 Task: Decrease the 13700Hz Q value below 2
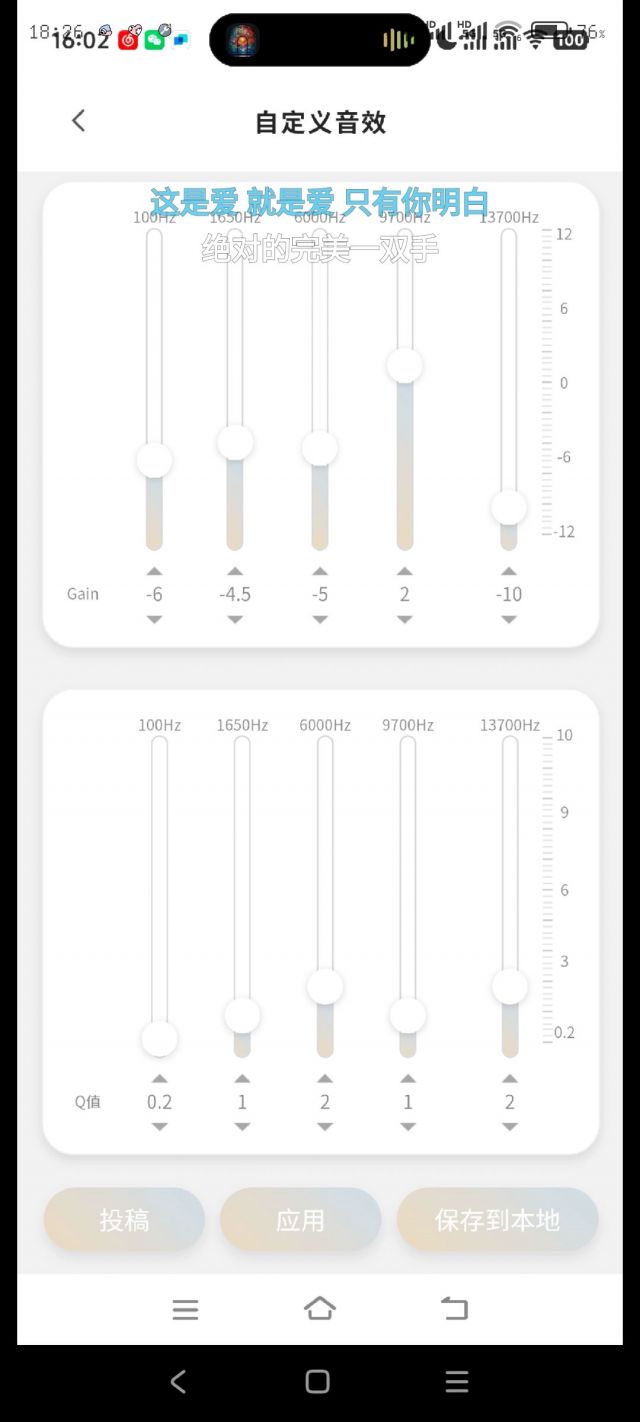510,1126
